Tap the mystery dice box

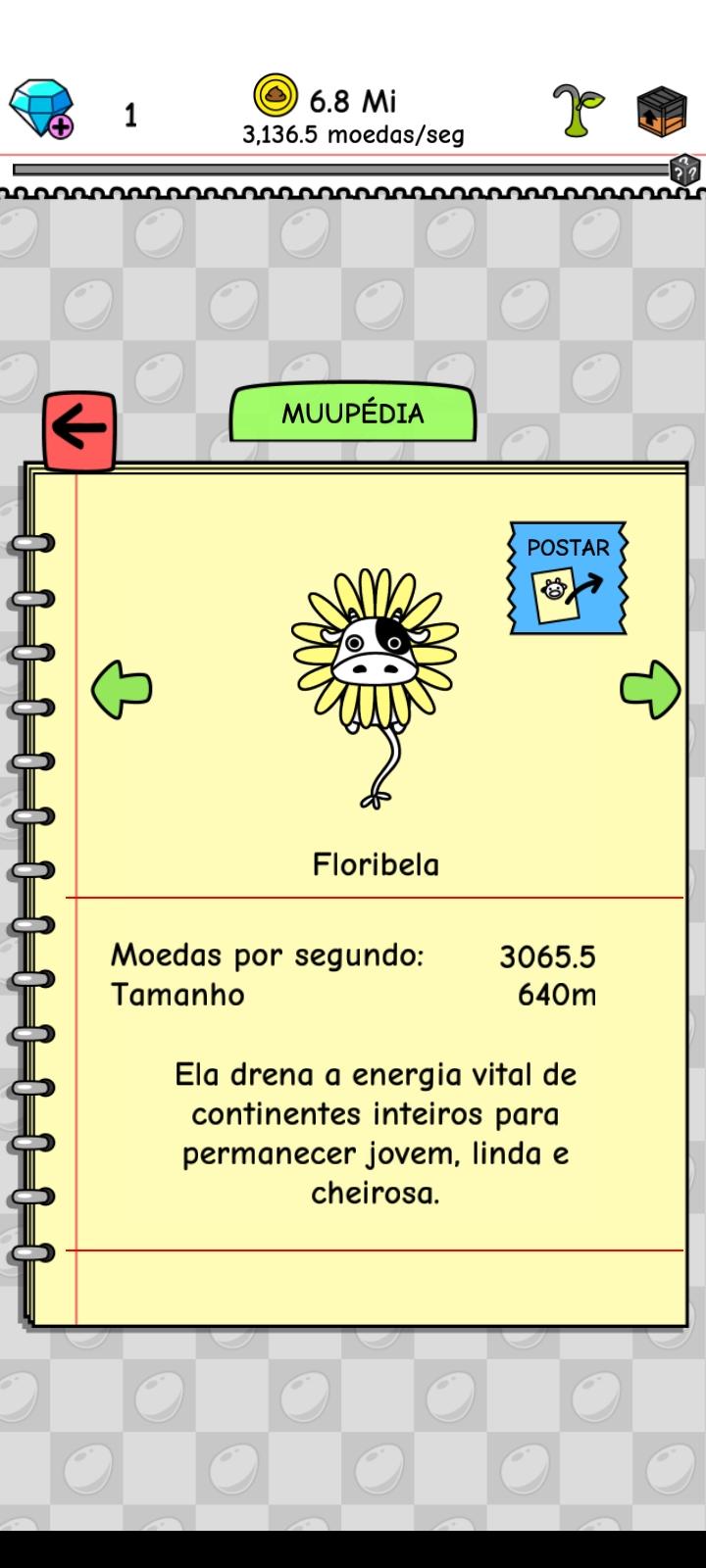point(684,170)
